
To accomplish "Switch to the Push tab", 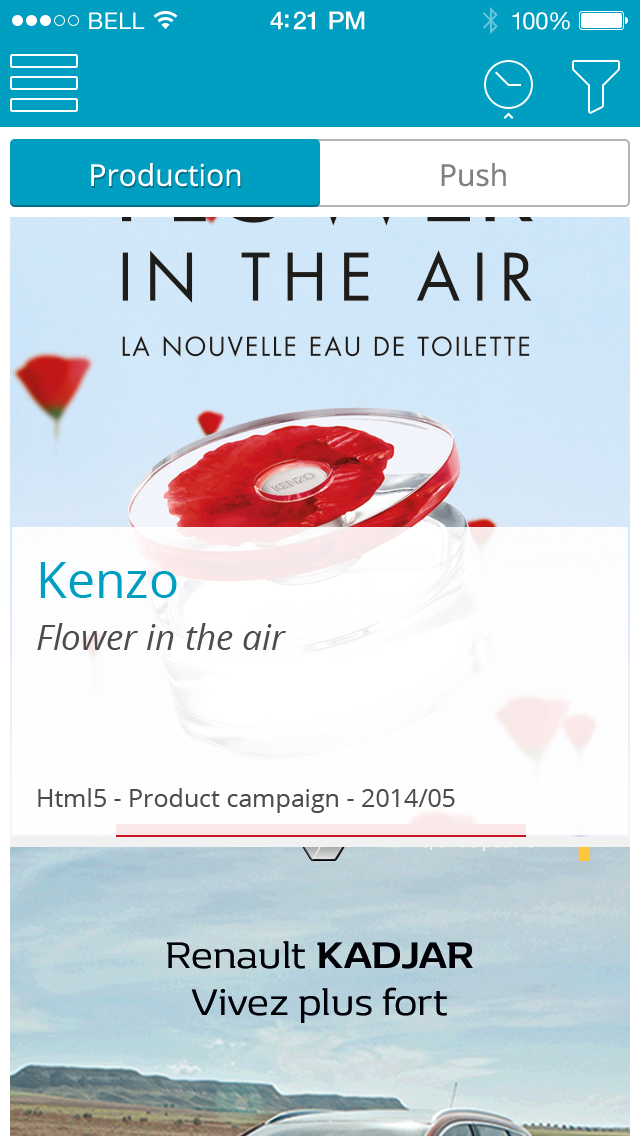I will 474,174.
